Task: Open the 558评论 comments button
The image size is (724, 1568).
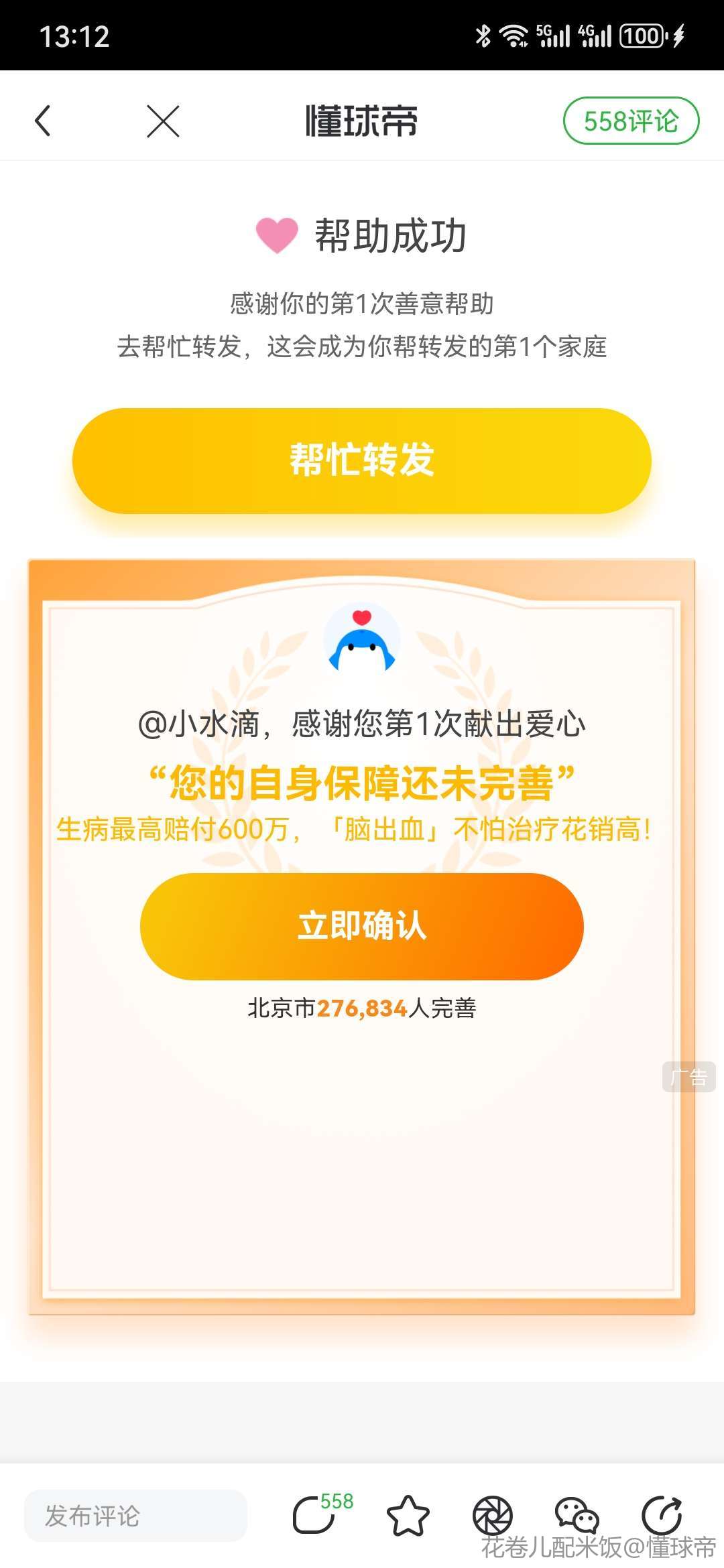Action: (631, 121)
